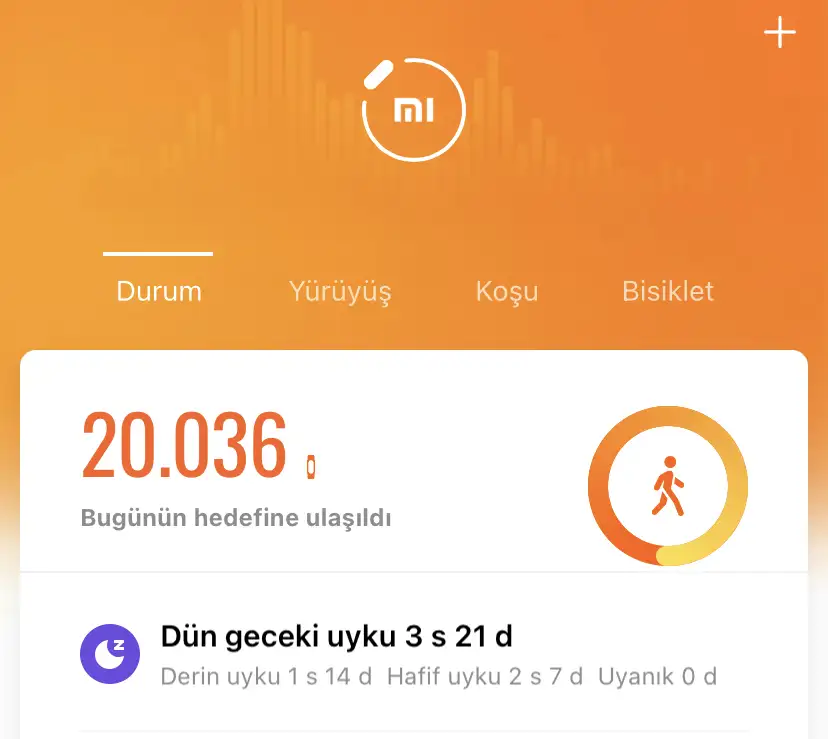Select the Durum tab

pyautogui.click(x=159, y=292)
